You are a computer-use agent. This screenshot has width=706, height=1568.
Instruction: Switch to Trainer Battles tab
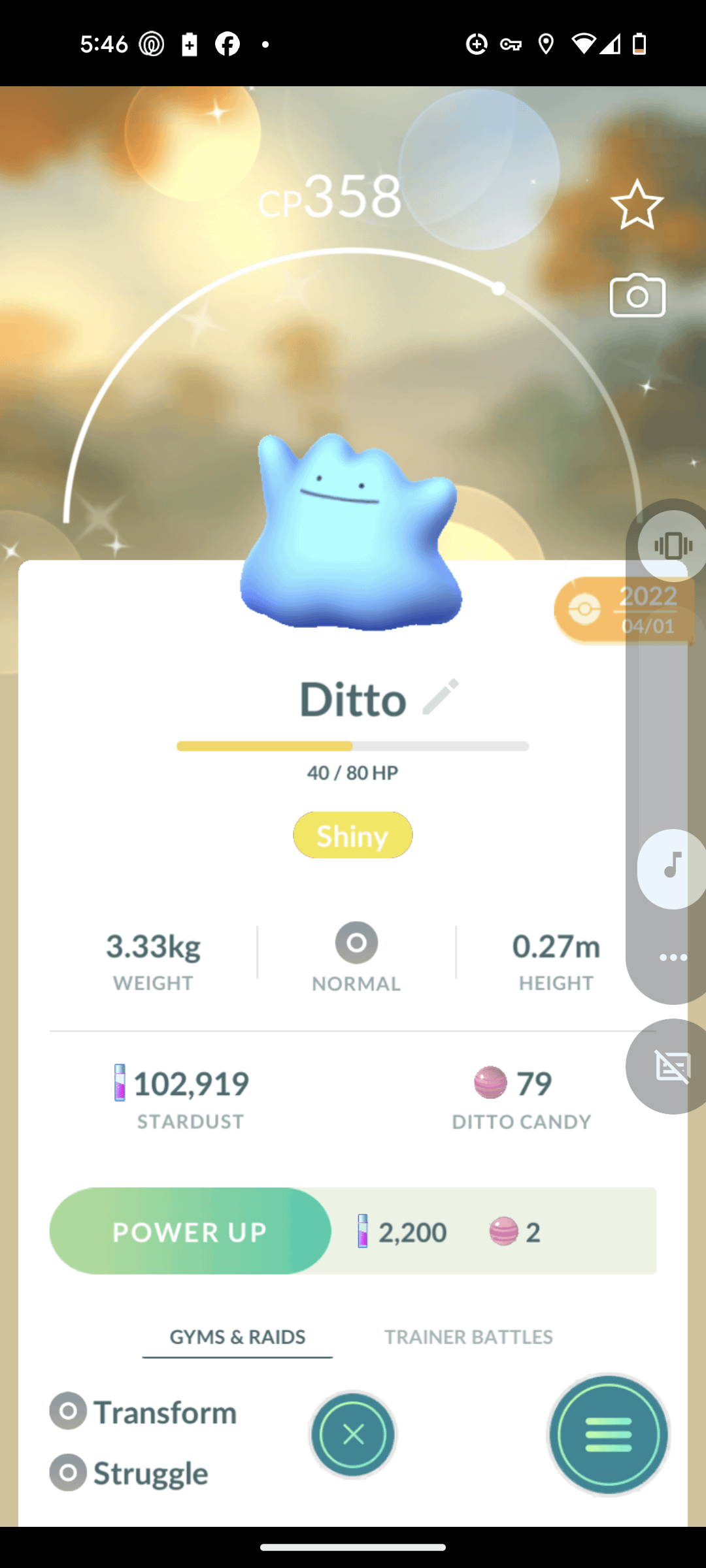(x=468, y=1337)
